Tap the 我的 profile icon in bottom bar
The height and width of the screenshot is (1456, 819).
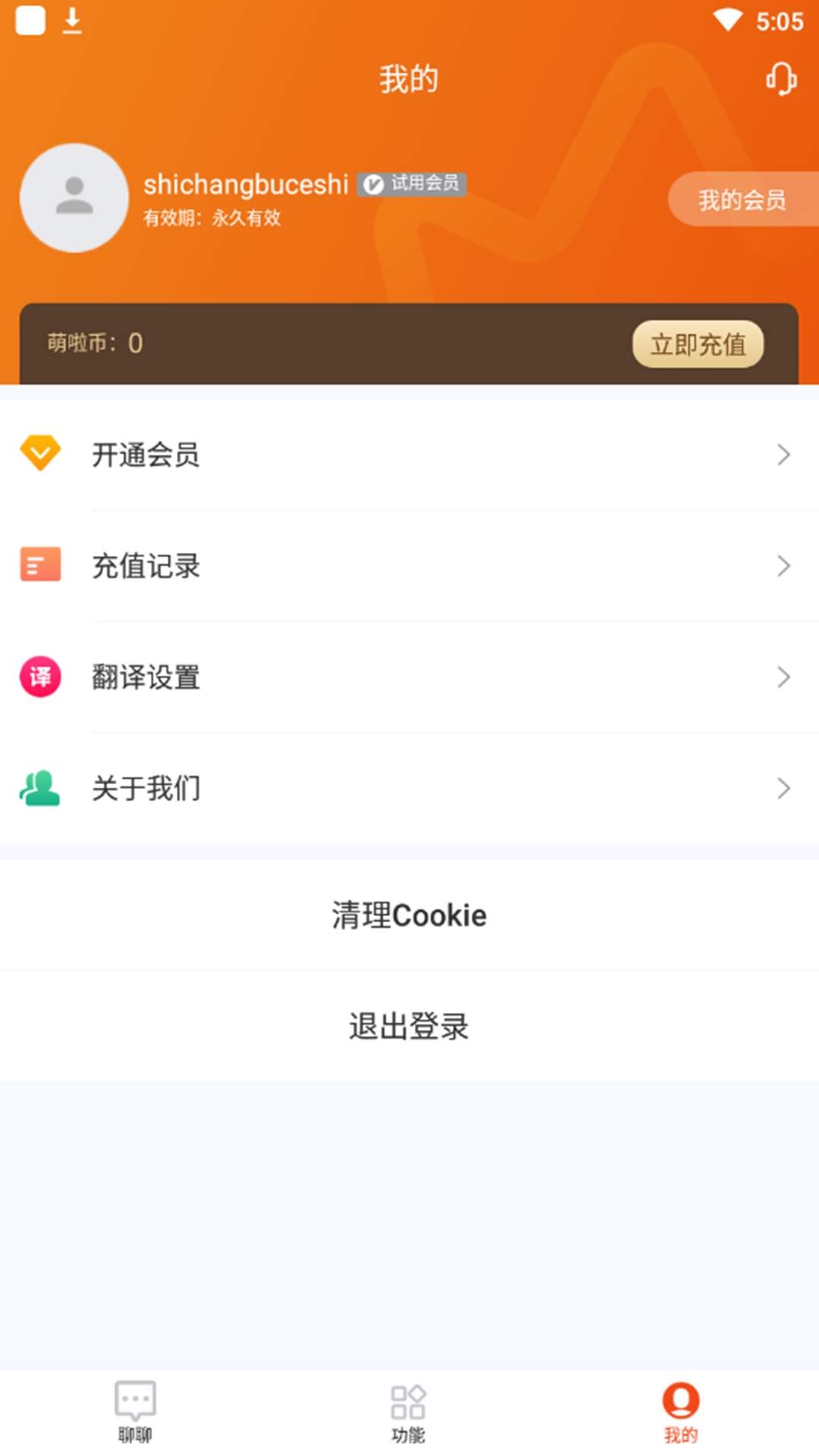pos(680,1399)
